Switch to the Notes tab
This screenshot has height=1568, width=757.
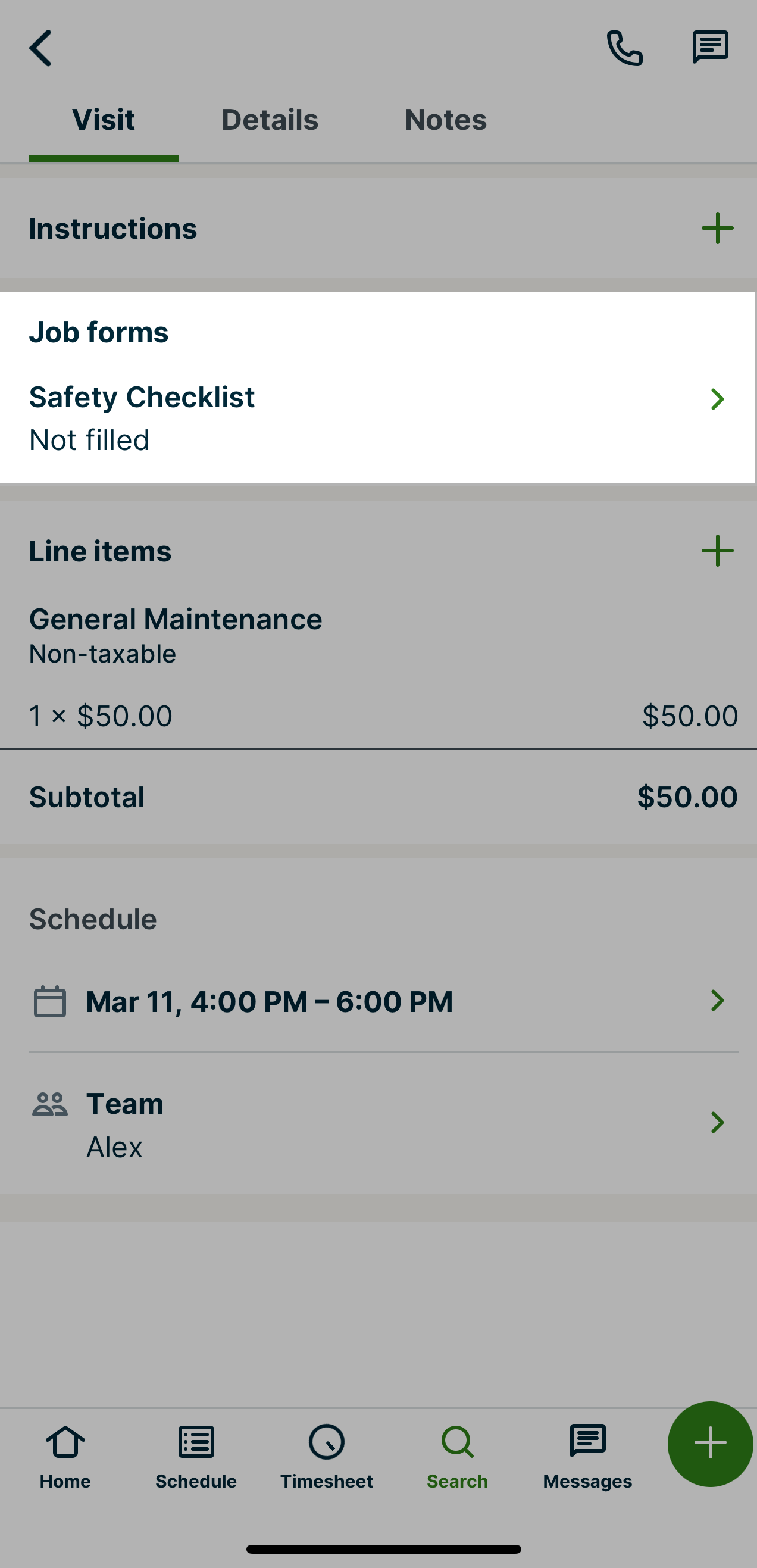click(445, 120)
